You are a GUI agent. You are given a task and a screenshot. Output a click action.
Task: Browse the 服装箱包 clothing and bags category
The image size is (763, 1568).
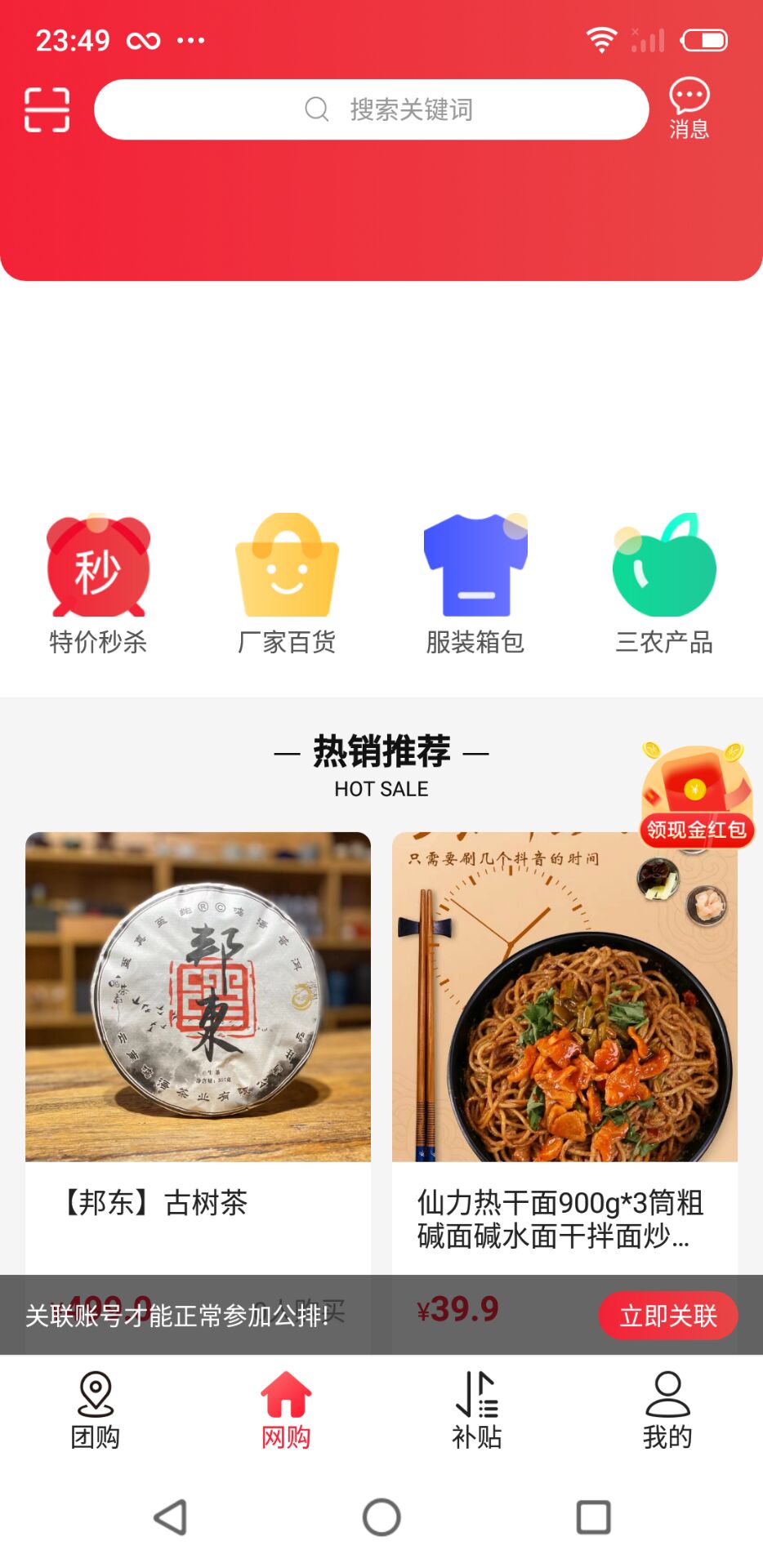(476, 580)
